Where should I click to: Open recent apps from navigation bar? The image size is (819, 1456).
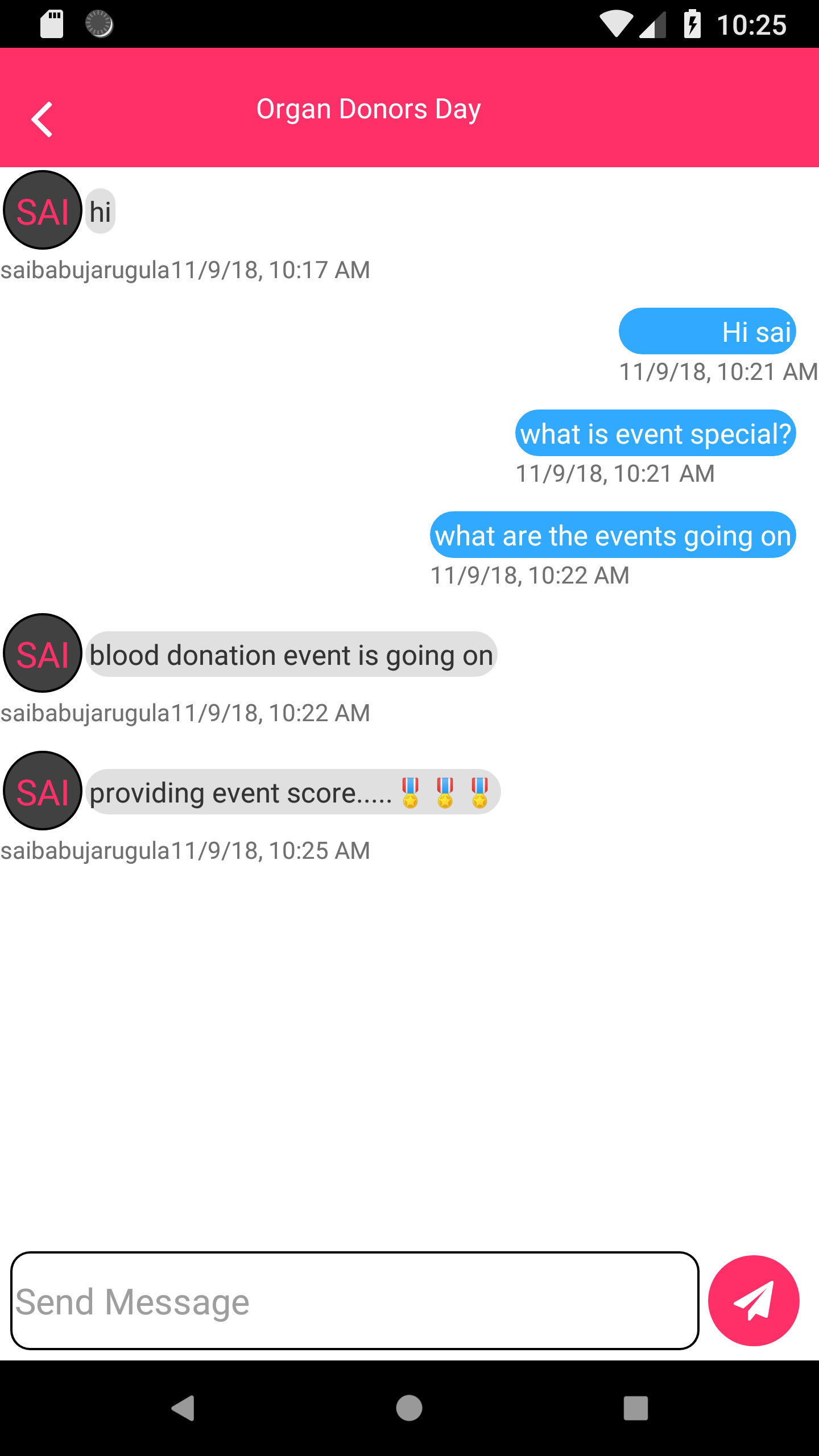coord(635,1408)
